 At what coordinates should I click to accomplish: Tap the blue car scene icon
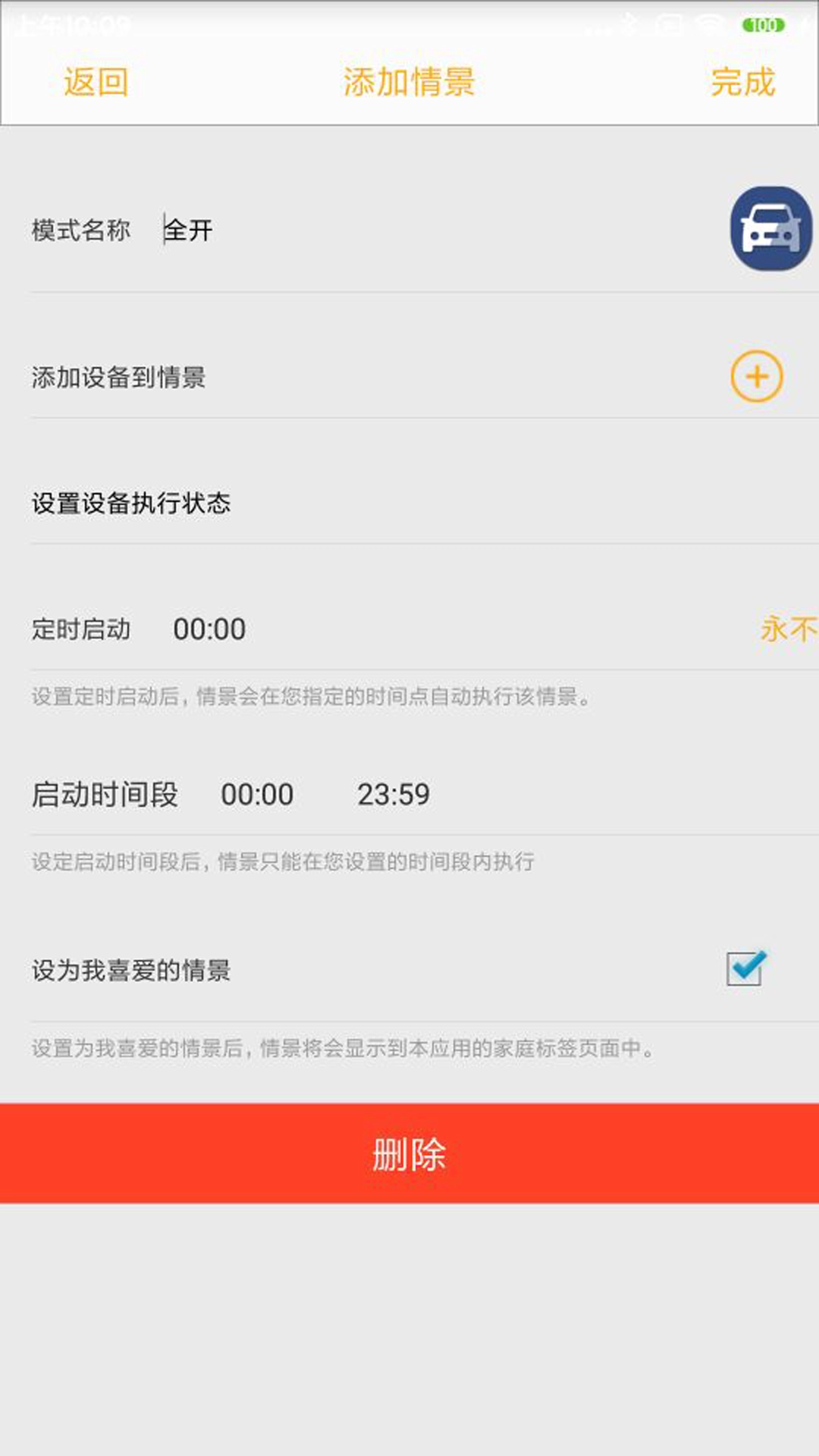point(769,230)
